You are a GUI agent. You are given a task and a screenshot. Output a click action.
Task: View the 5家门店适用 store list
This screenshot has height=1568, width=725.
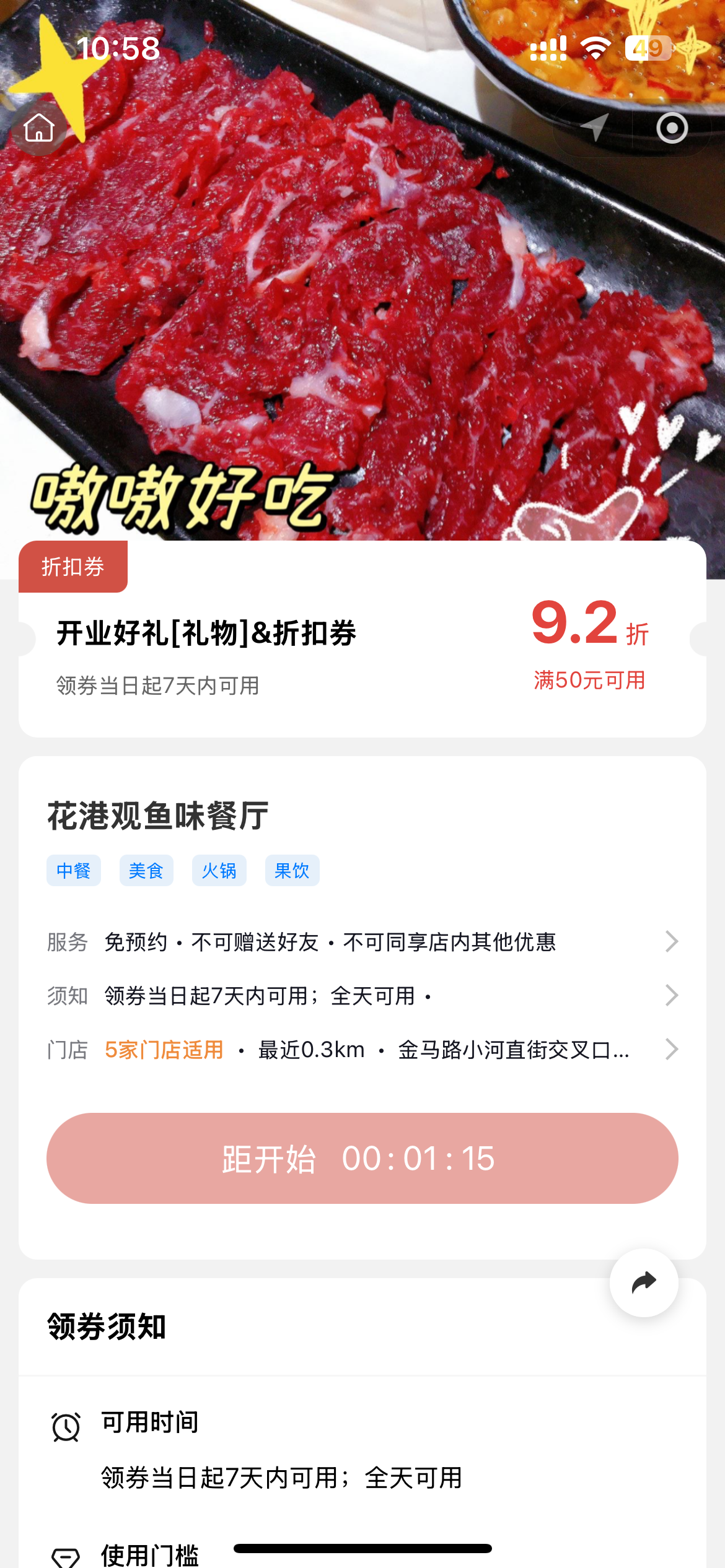point(164,1050)
